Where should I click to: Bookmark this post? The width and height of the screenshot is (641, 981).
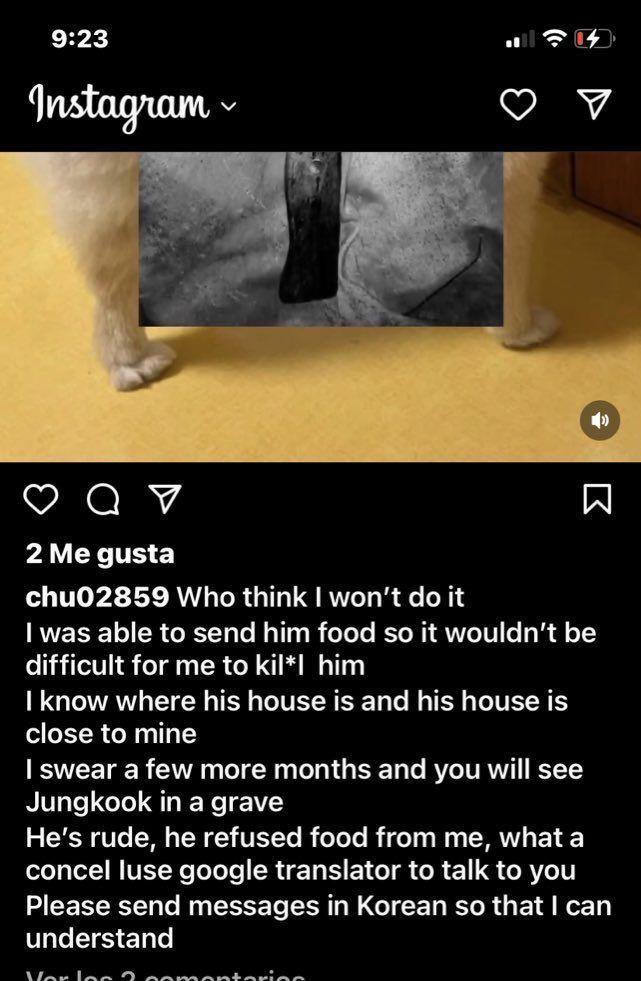coord(596,499)
